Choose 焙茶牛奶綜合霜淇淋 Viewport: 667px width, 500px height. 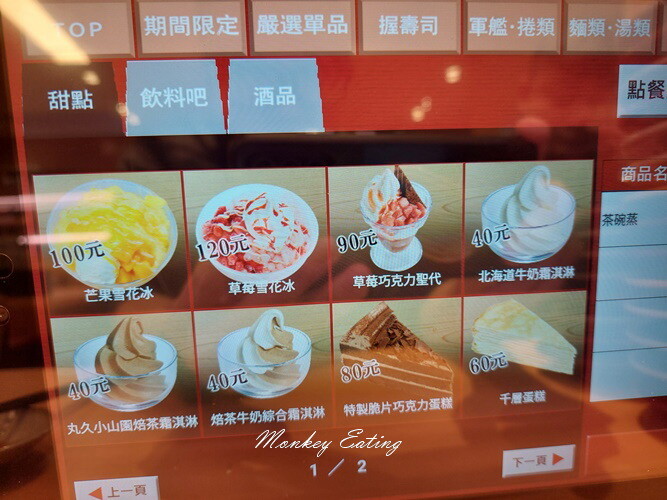coord(264,371)
